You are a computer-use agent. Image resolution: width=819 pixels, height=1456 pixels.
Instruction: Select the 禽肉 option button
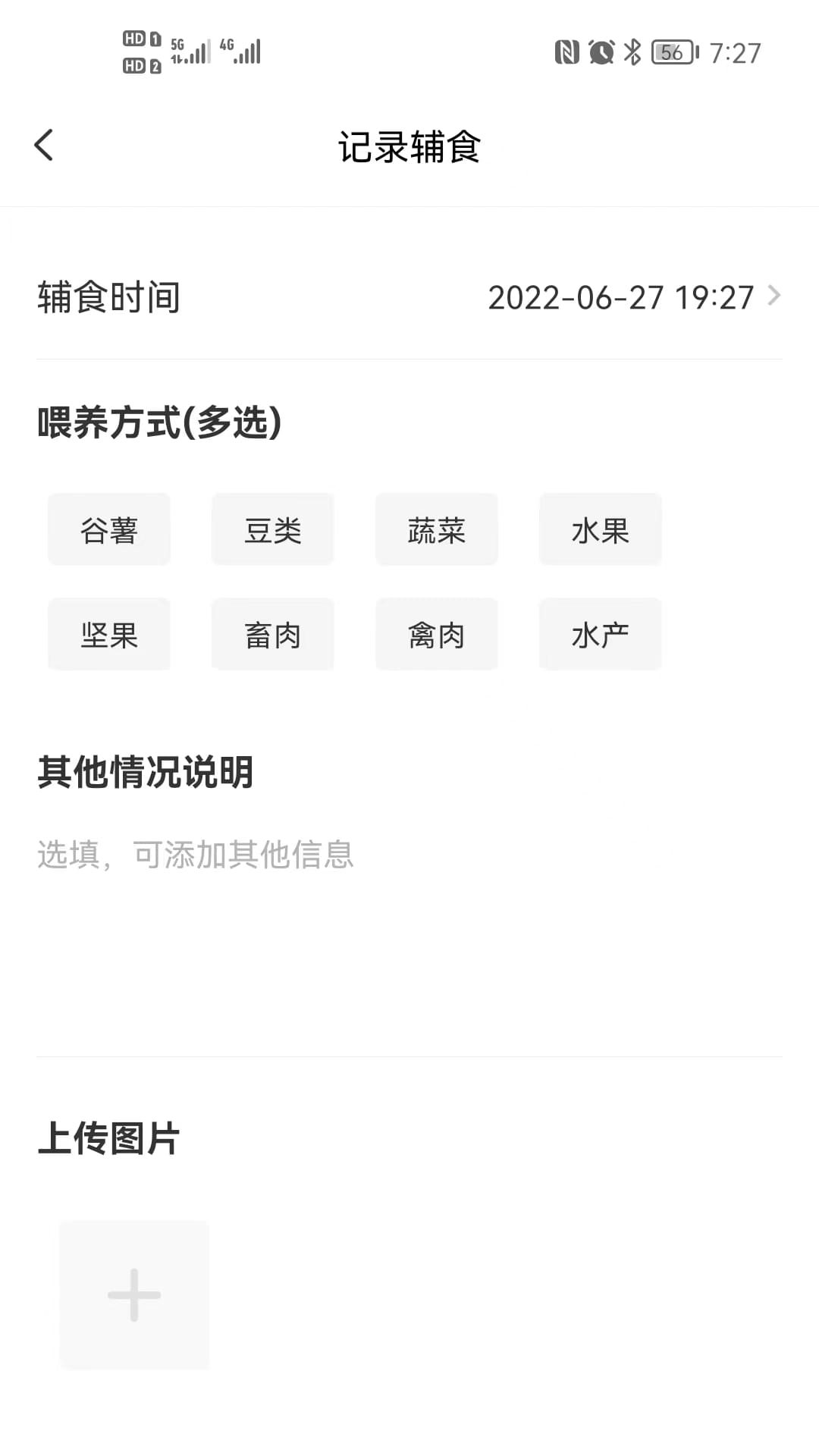pyautogui.click(x=436, y=634)
